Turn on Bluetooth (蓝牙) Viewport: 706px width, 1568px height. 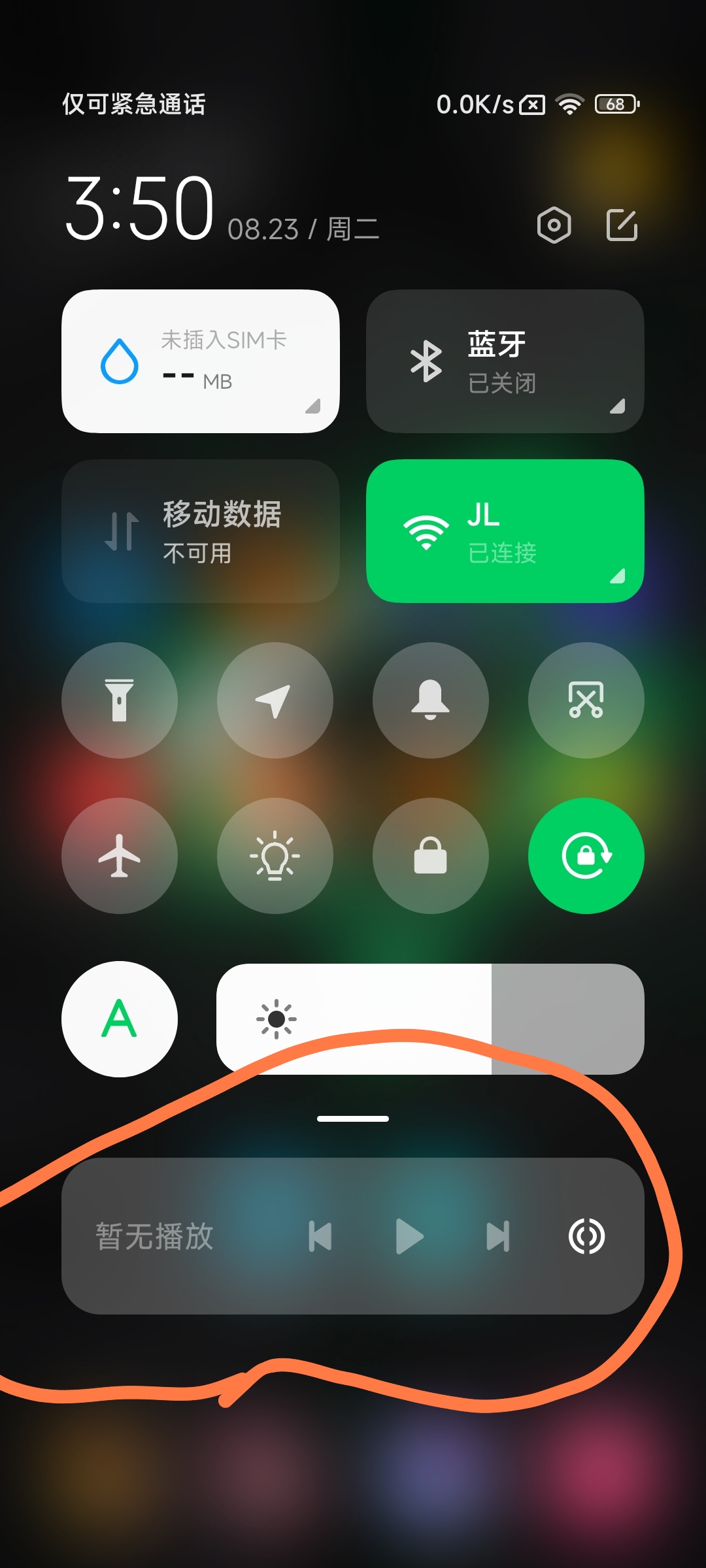[505, 361]
